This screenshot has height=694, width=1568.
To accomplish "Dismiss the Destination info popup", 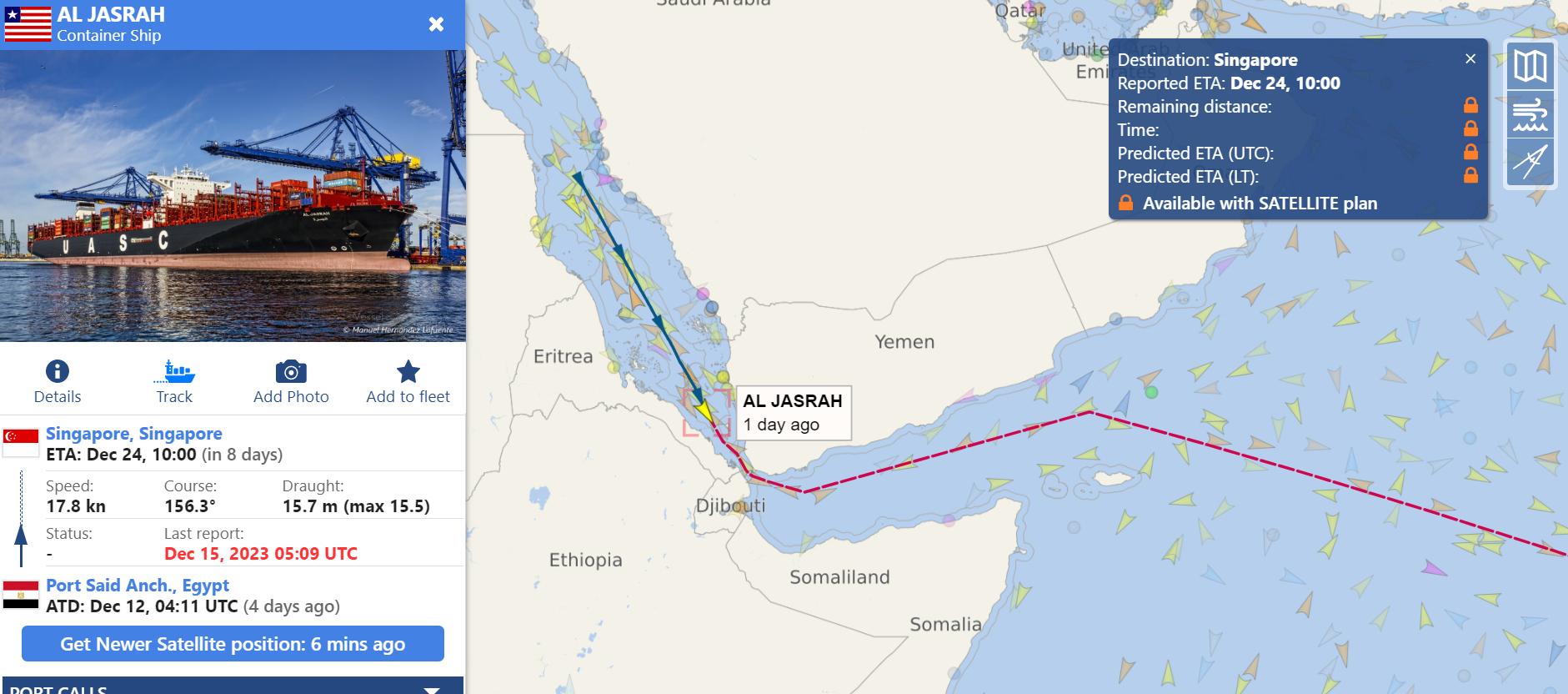I will [x=1470, y=59].
